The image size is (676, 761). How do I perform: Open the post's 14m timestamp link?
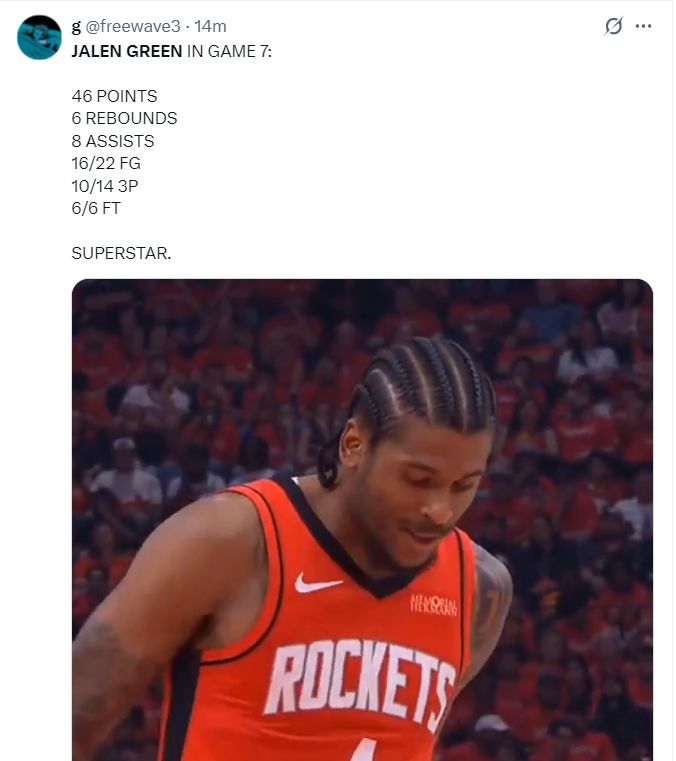211,26
